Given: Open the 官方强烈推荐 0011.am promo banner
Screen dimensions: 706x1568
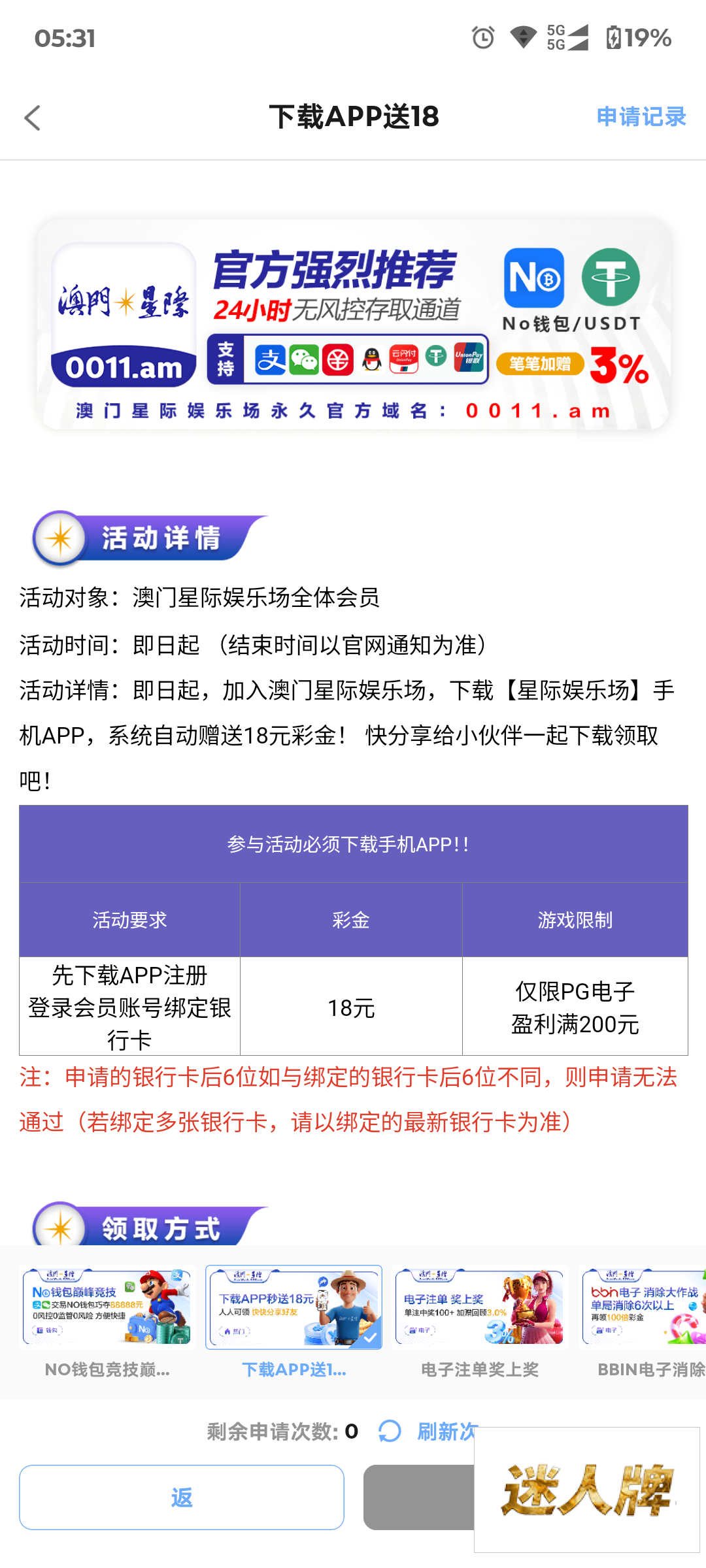Looking at the screenshot, I should [x=353, y=325].
